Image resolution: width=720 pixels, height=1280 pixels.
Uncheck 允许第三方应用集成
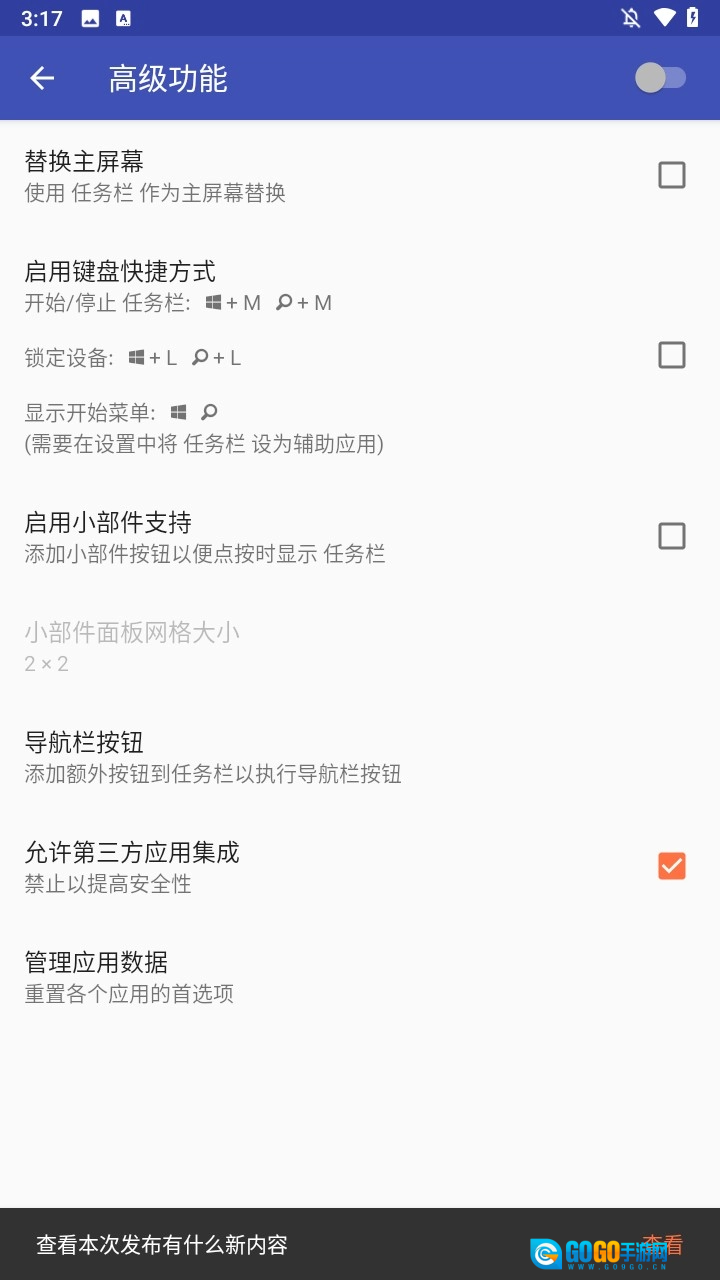pos(671,866)
